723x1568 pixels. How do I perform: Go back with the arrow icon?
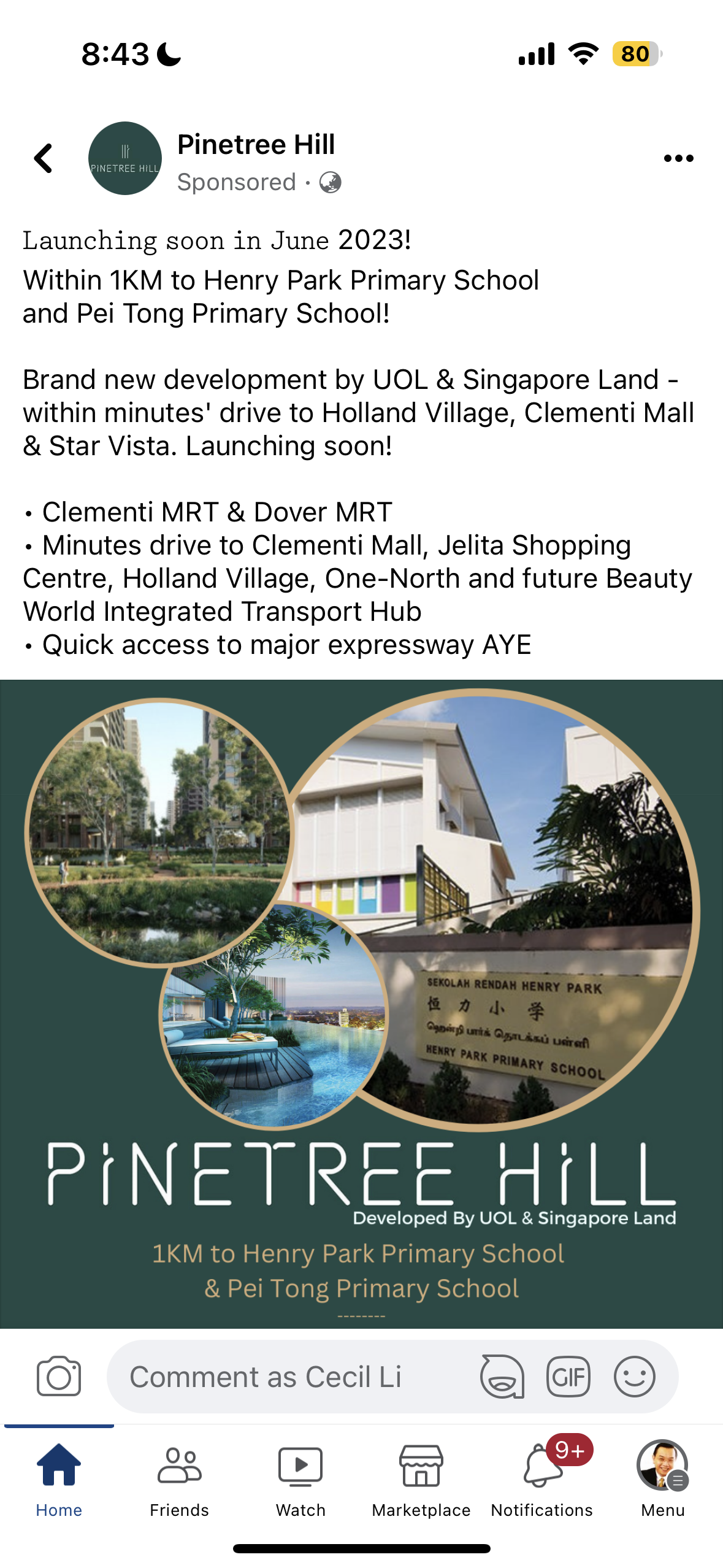click(x=44, y=158)
